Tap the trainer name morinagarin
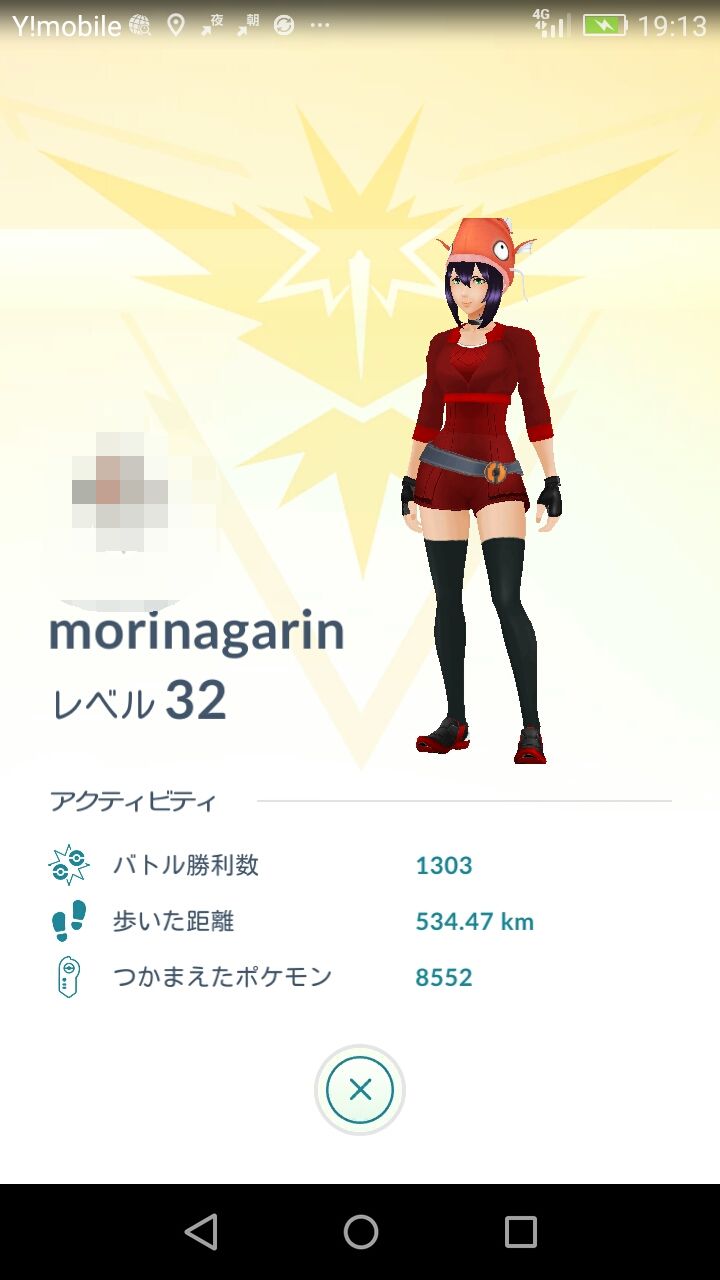Screen dimensions: 720x1280 pyautogui.click(x=197, y=632)
